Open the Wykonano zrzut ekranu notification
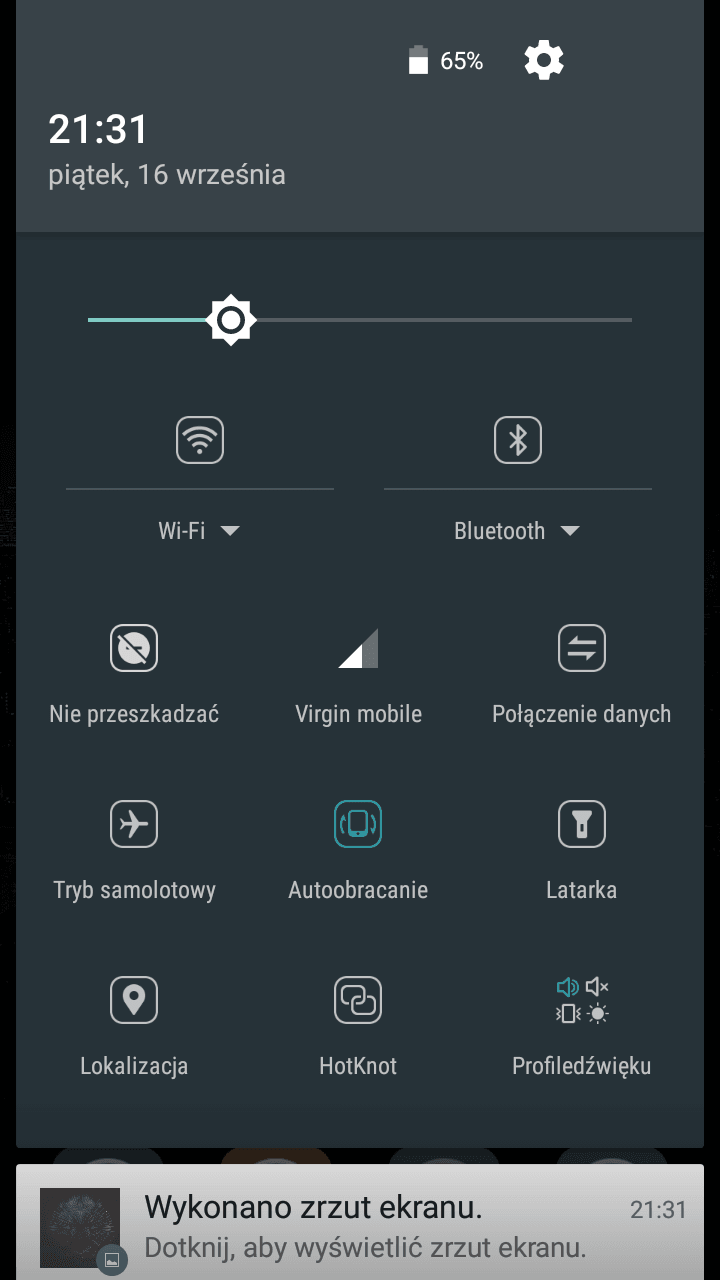 [360, 1222]
